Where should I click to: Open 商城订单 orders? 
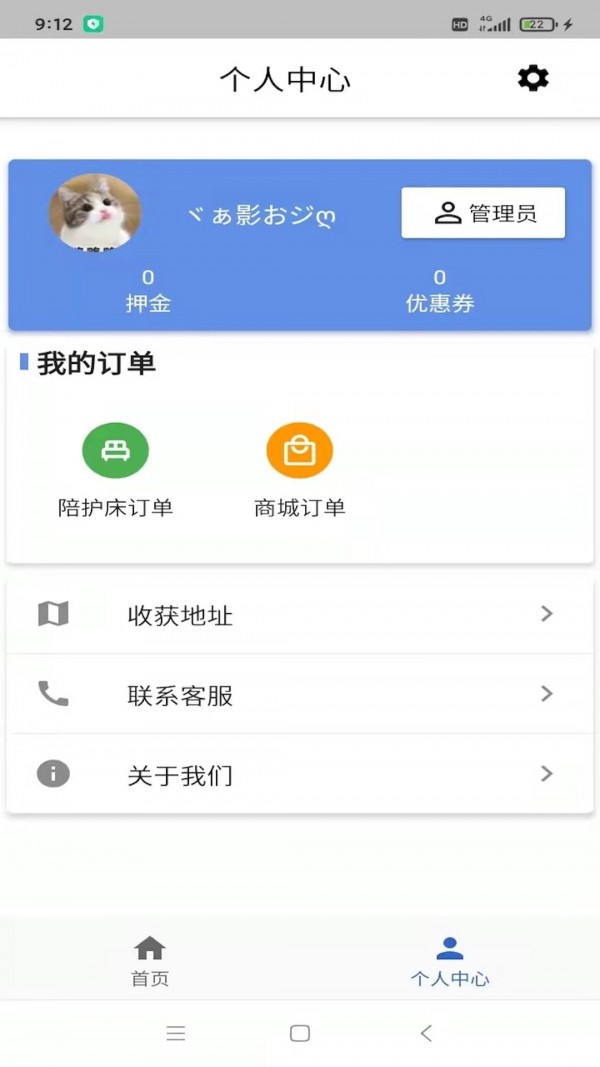(x=299, y=470)
